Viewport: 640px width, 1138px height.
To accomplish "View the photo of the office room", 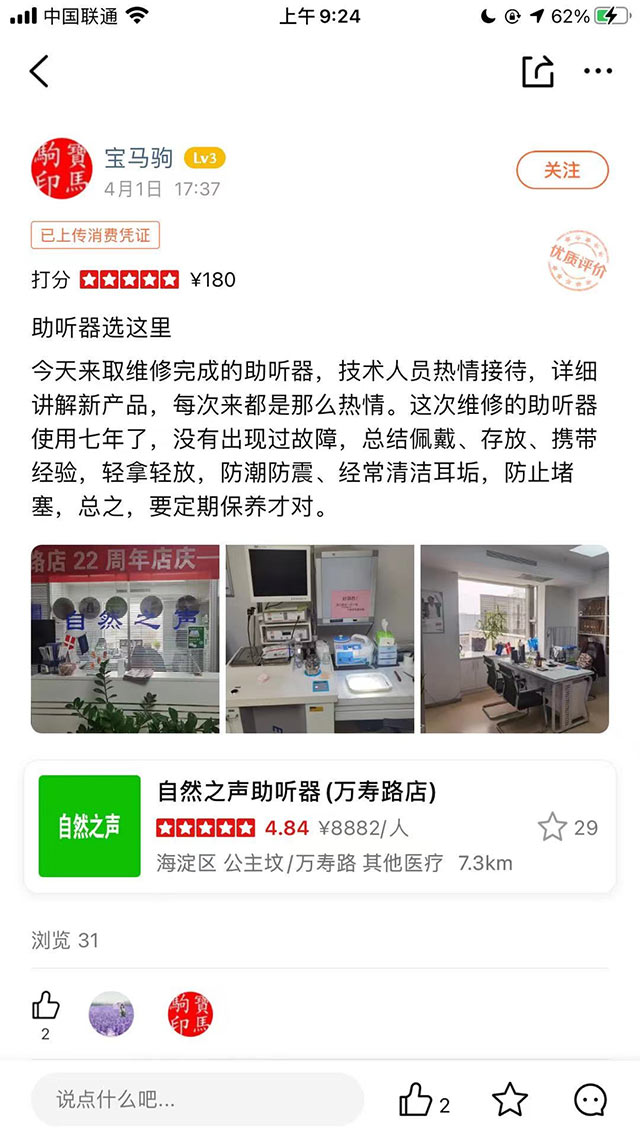I will (514, 638).
